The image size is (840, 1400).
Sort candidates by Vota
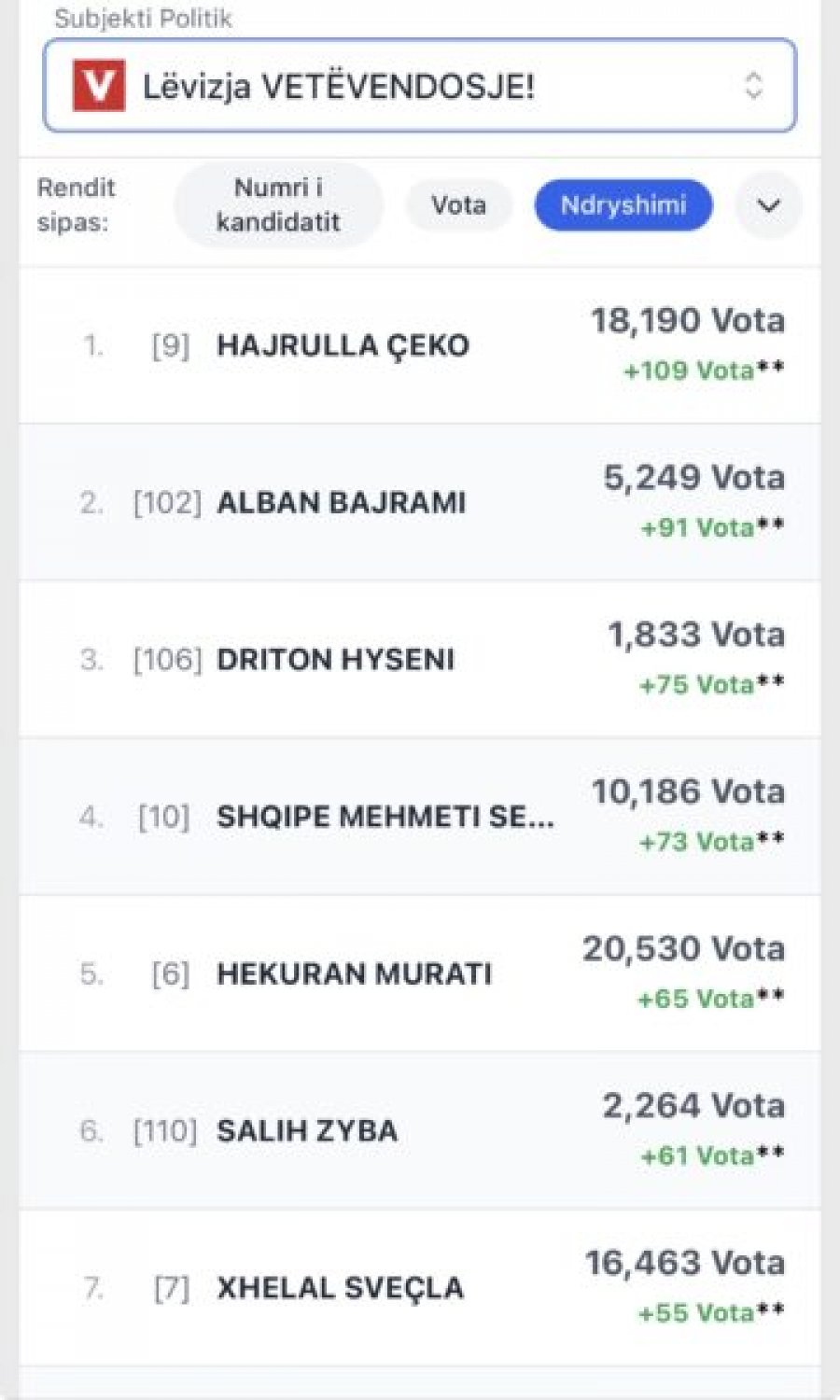(x=458, y=205)
